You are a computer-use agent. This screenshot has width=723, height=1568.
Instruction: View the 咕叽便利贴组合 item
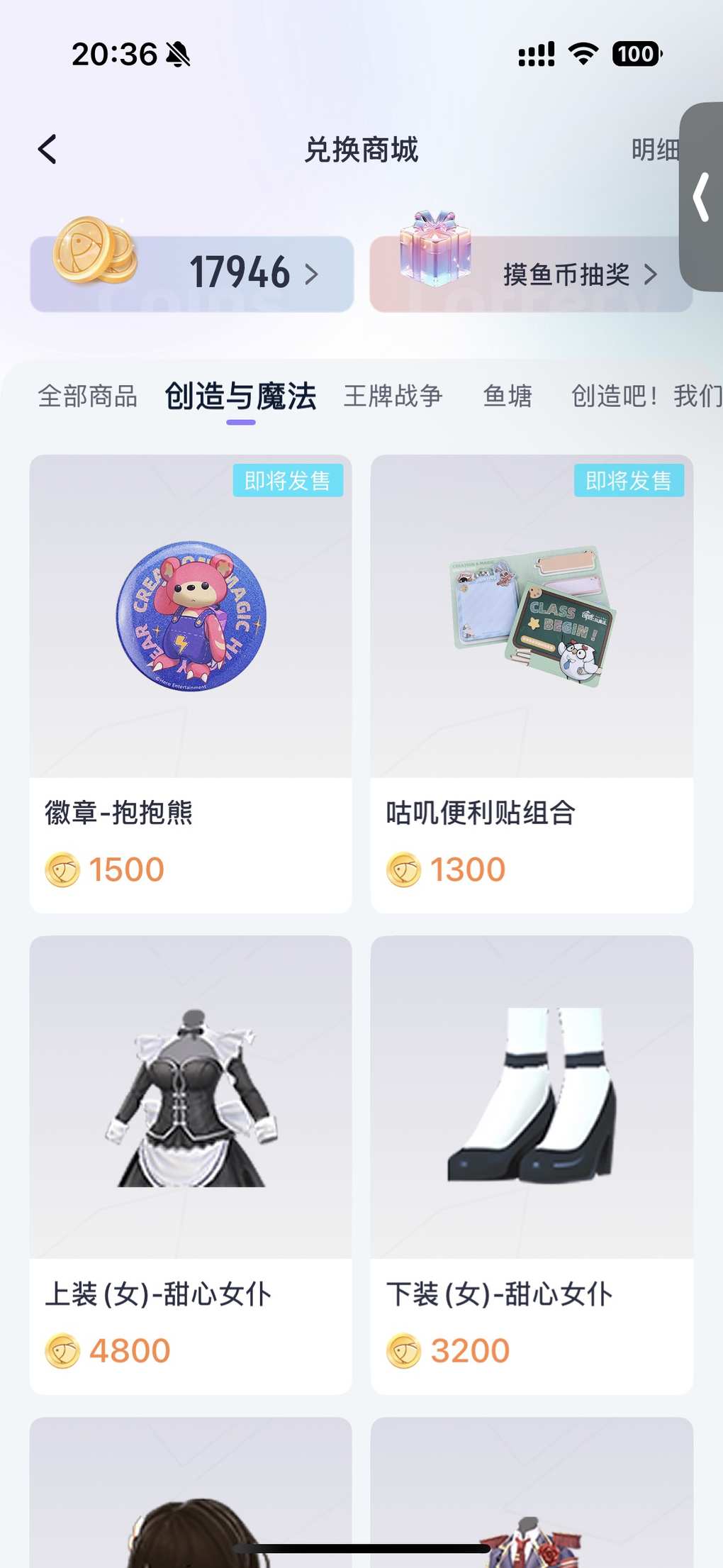coord(532,683)
